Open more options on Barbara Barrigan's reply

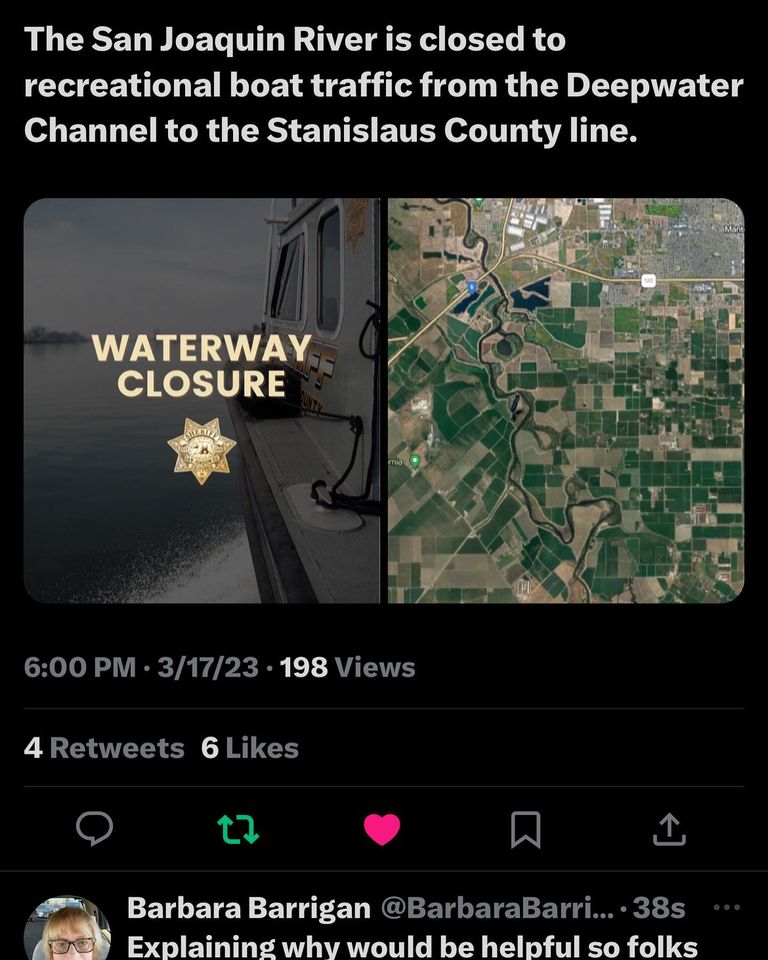(x=727, y=908)
